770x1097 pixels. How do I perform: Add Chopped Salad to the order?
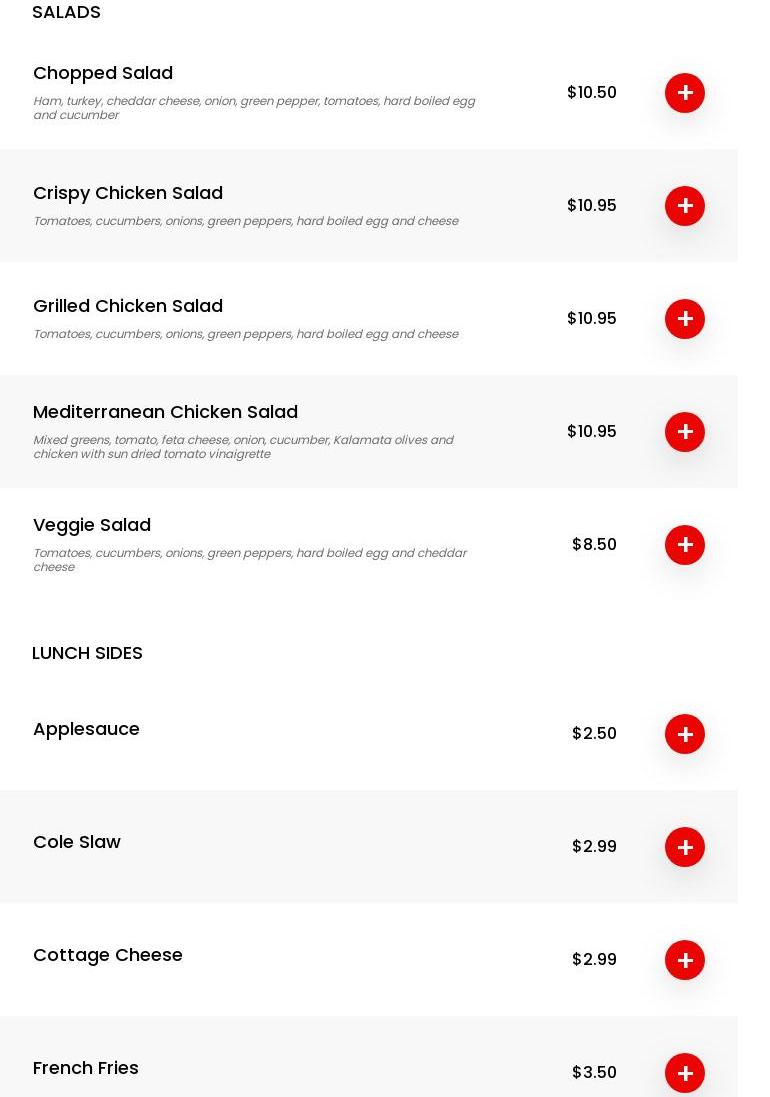coord(685,93)
